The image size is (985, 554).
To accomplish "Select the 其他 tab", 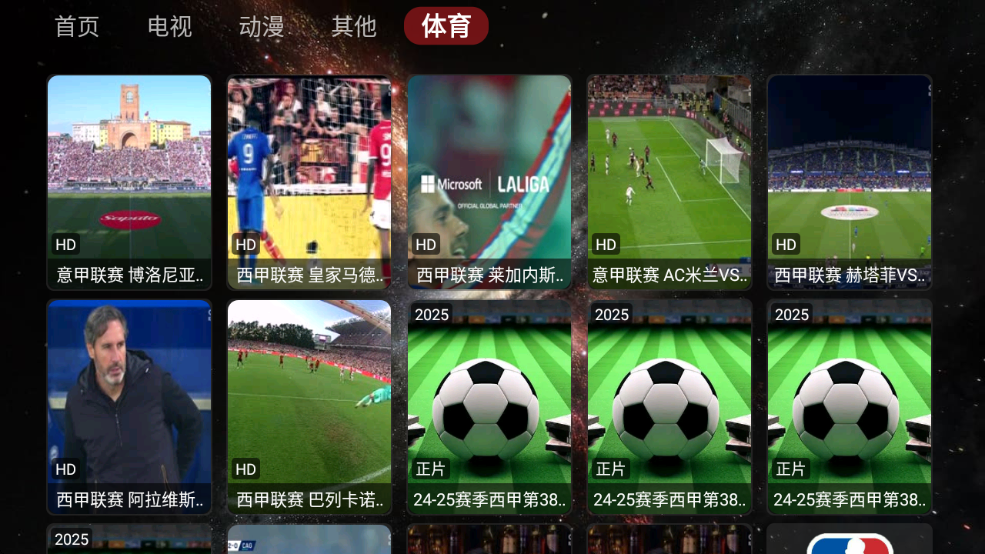I will coord(353,27).
